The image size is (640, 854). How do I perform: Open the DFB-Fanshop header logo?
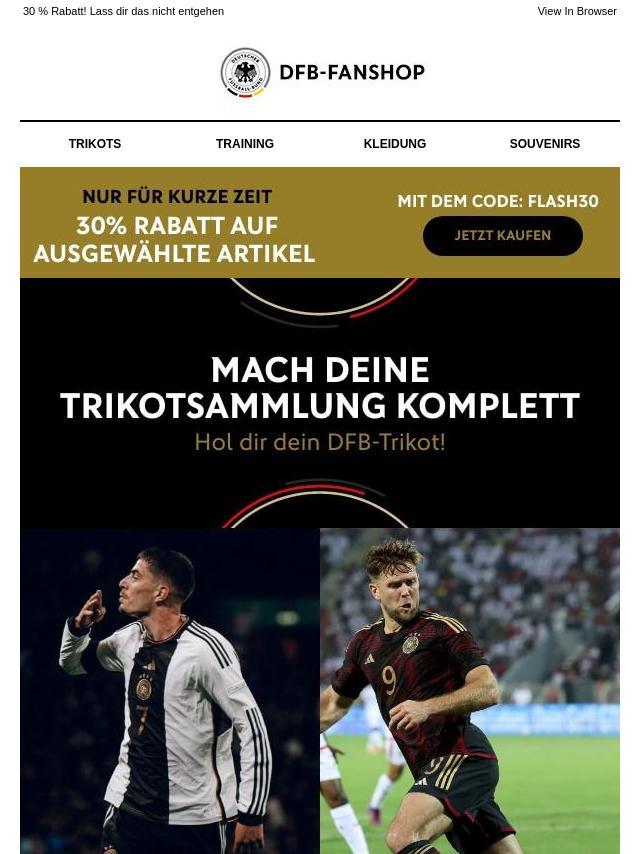[x=322, y=72]
